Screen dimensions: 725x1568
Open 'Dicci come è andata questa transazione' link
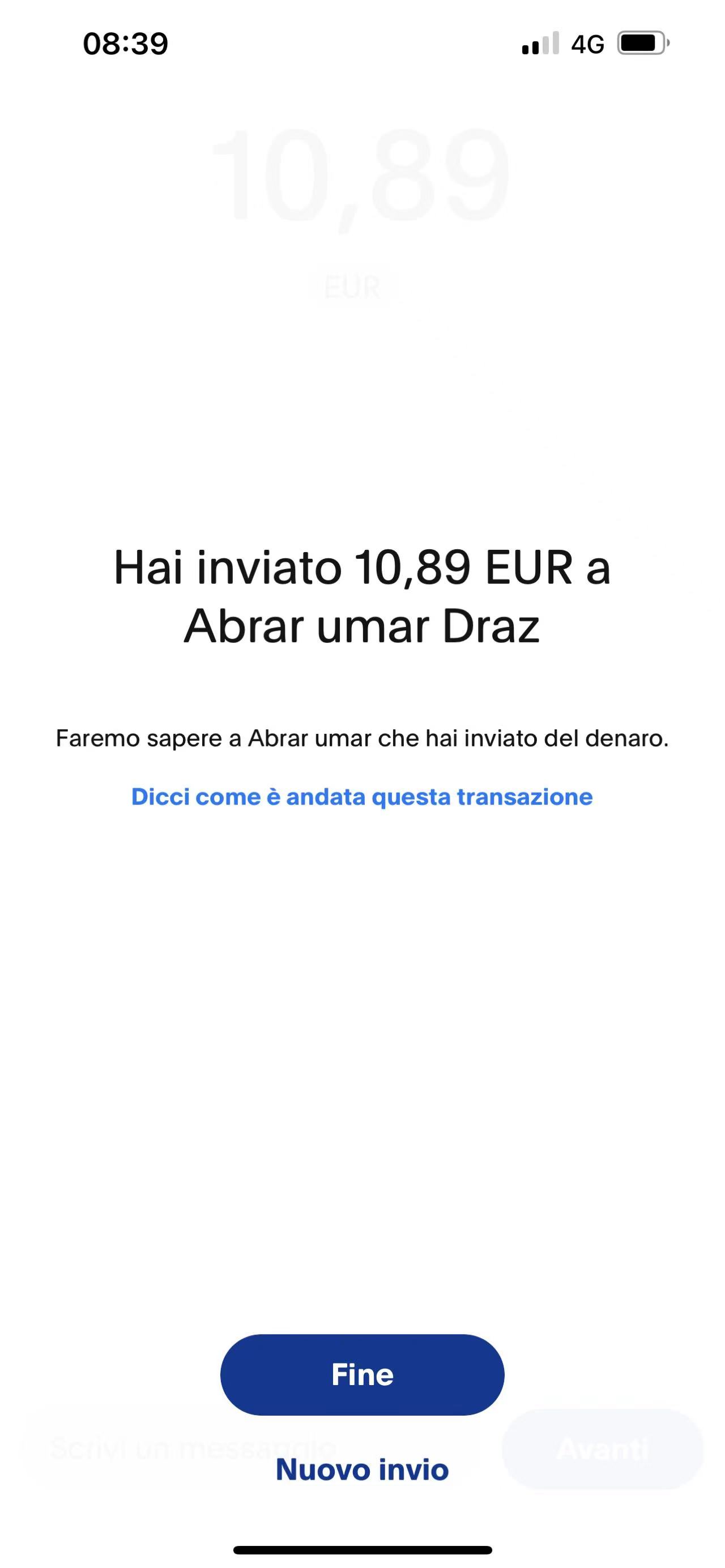(362, 797)
